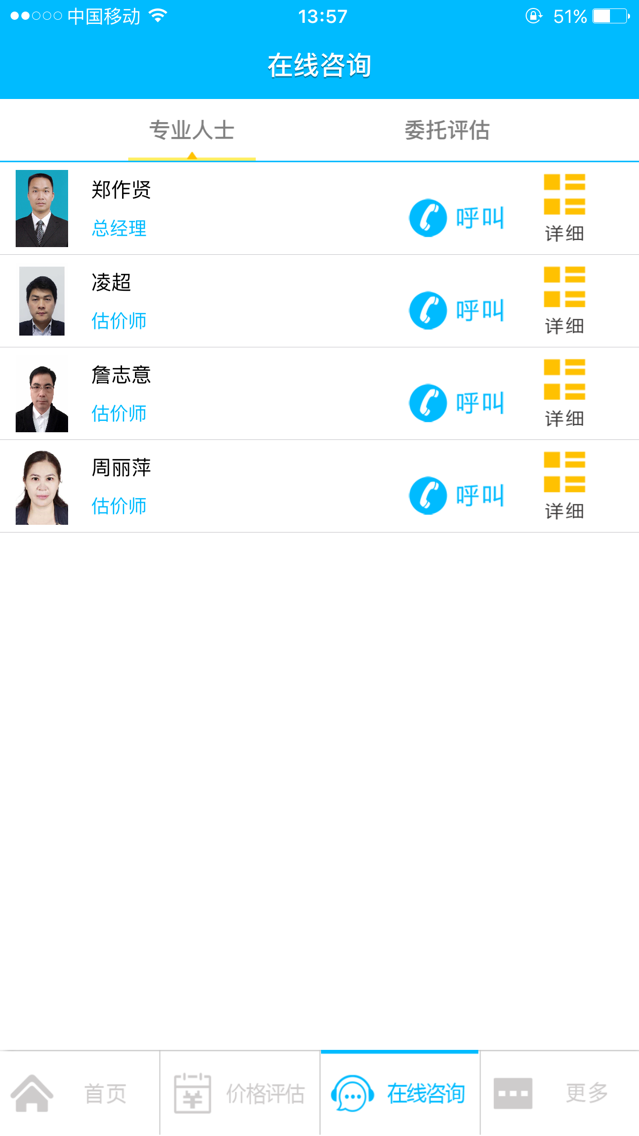Show 详细 details for 詹志意
This screenshot has width=639, height=1136.
[x=564, y=393]
